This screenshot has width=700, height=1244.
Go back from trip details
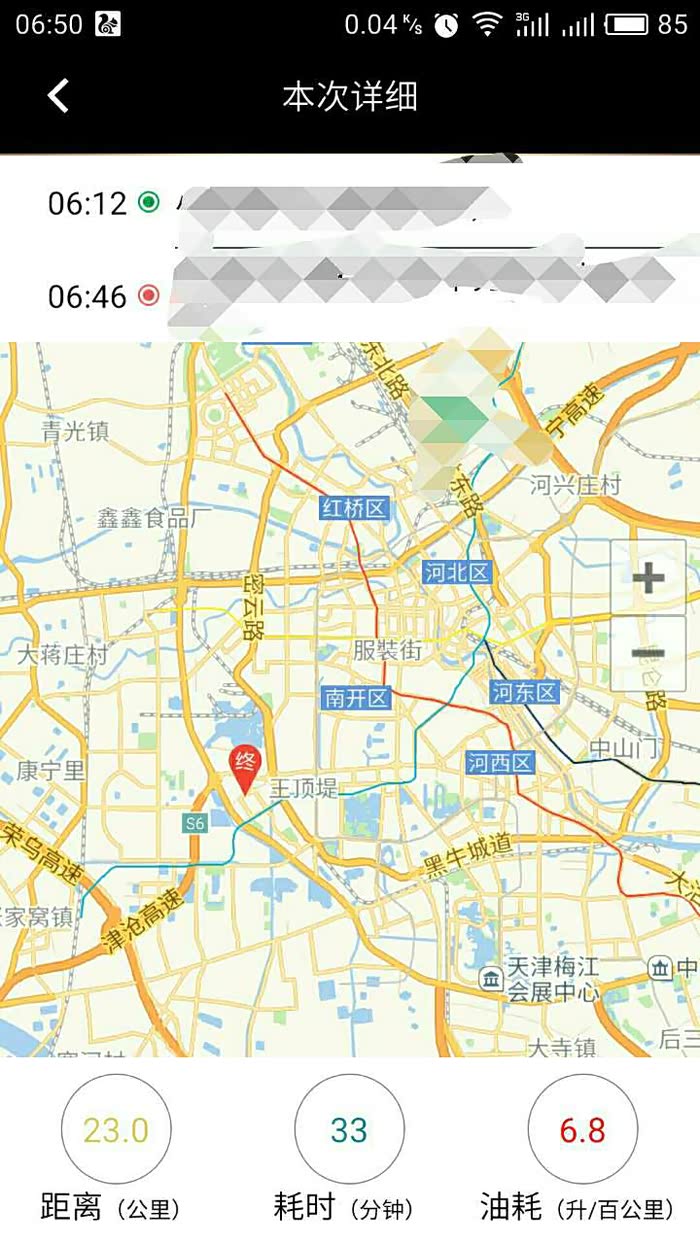tap(58, 96)
